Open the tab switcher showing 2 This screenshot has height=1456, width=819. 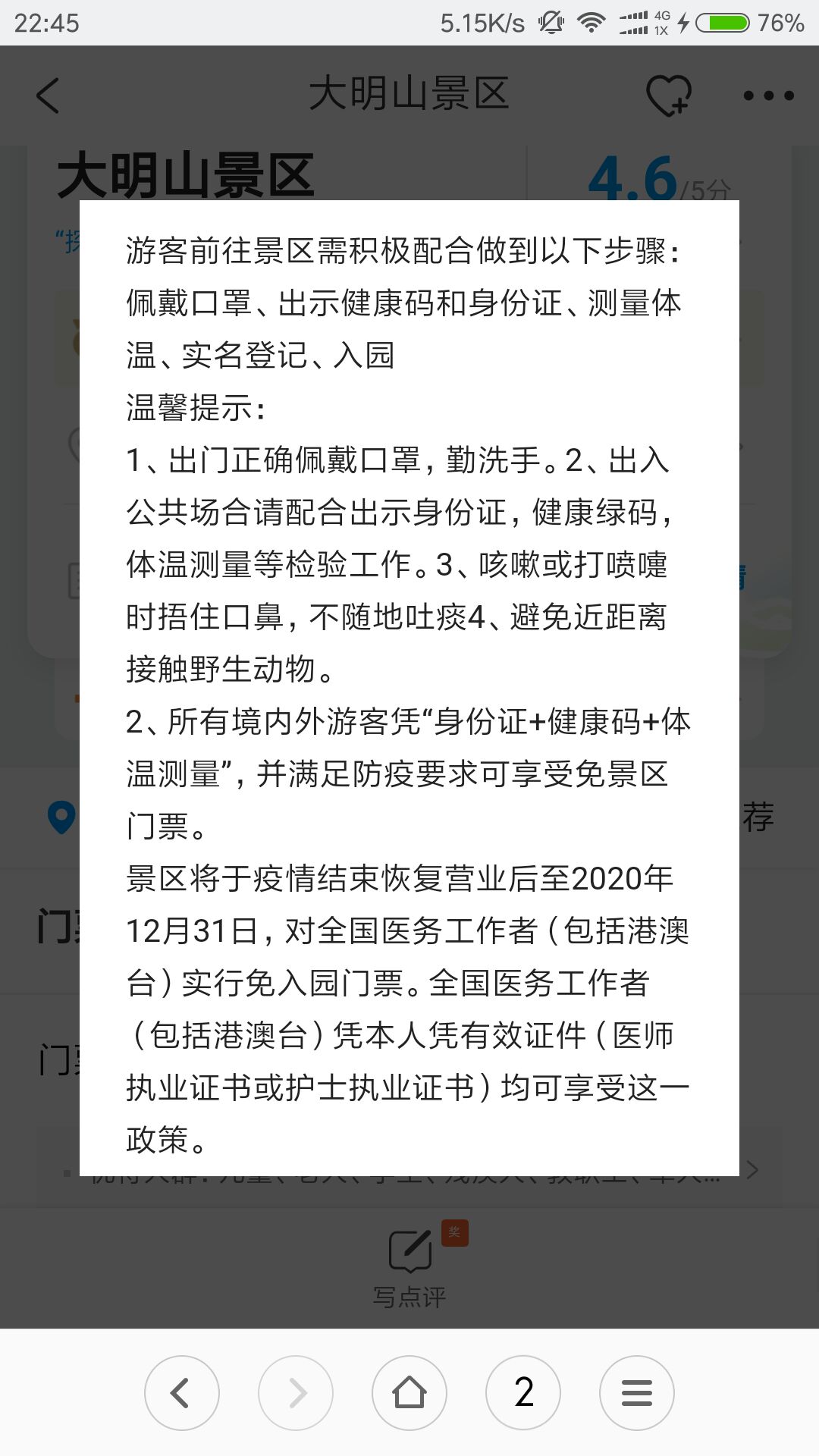coord(523,1393)
